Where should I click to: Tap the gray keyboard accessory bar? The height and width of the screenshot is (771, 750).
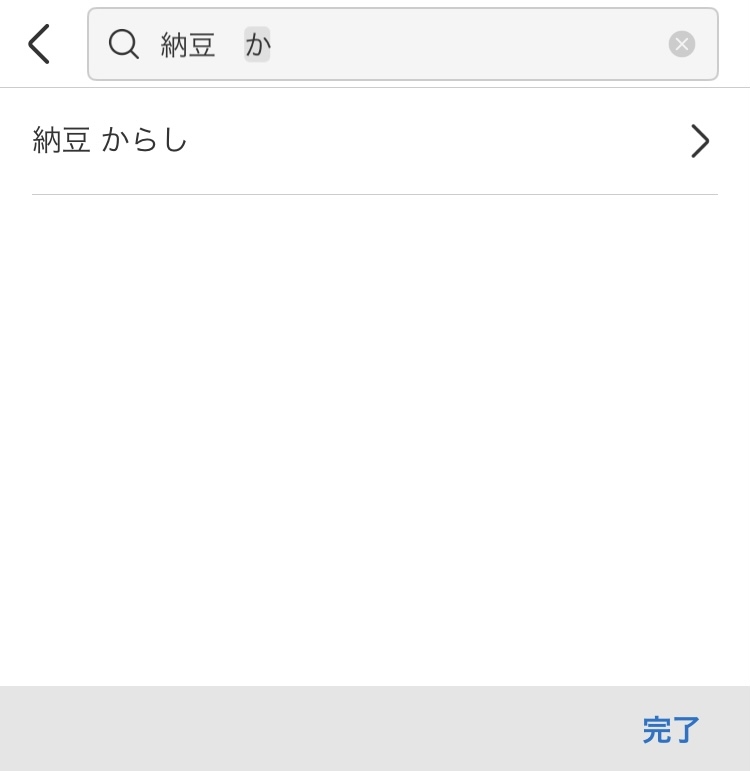click(x=300, y=730)
